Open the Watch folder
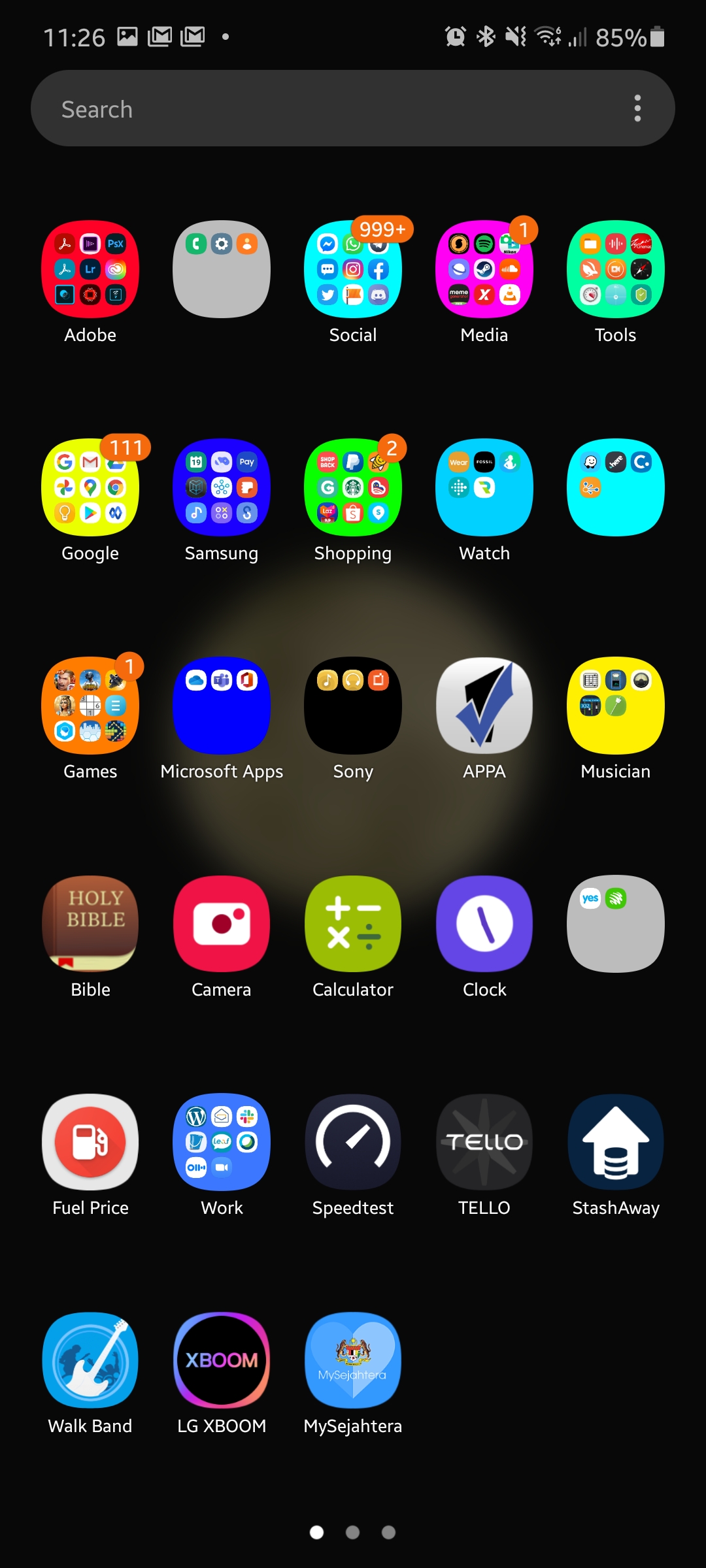Screen dimensions: 706x1568 click(x=484, y=487)
